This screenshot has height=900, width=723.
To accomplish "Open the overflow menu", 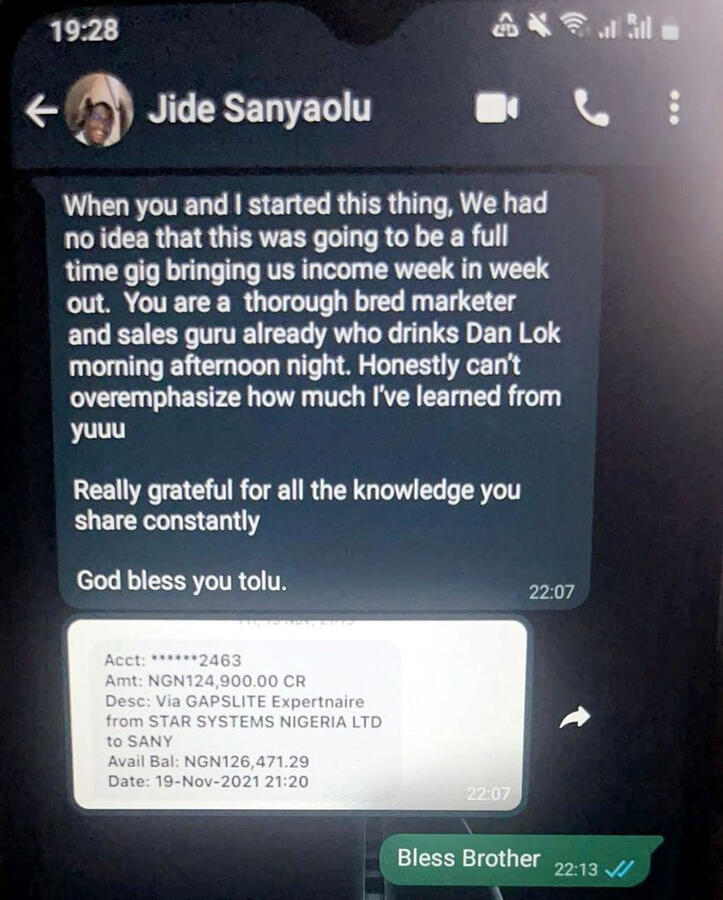I will click(x=675, y=108).
